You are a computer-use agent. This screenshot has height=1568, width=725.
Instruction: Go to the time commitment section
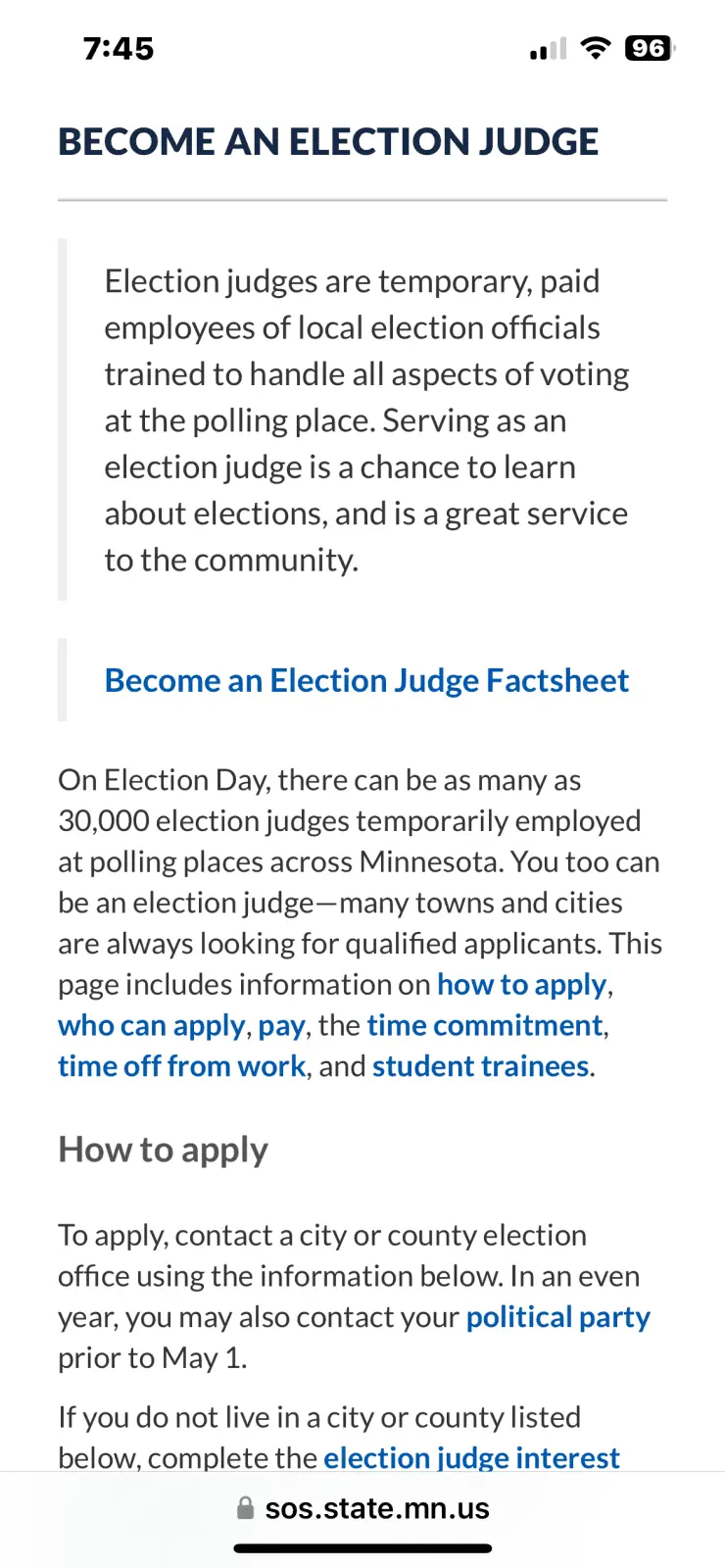[485, 1025]
